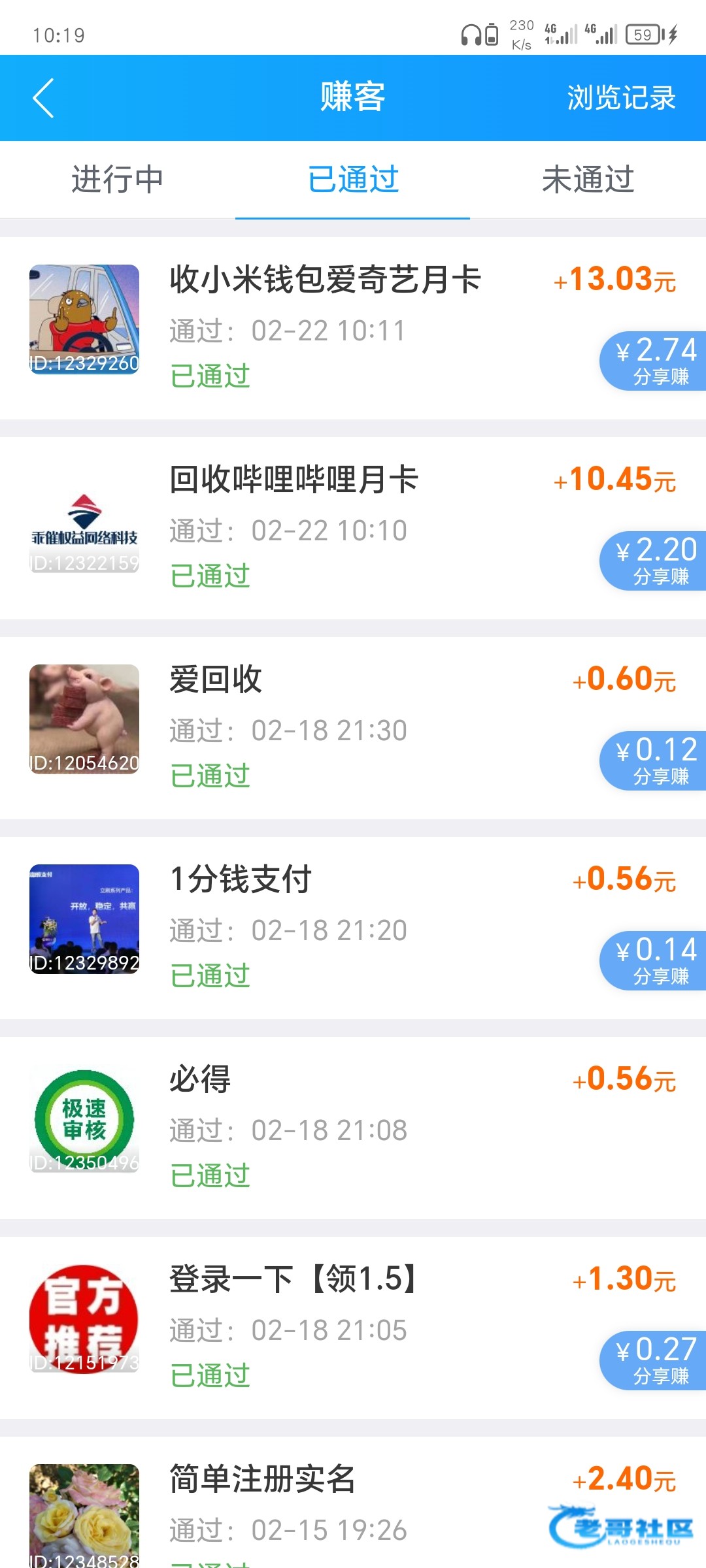Open the 必得 task
Screen dimensions: 706x1568
pyautogui.click(x=200, y=1079)
